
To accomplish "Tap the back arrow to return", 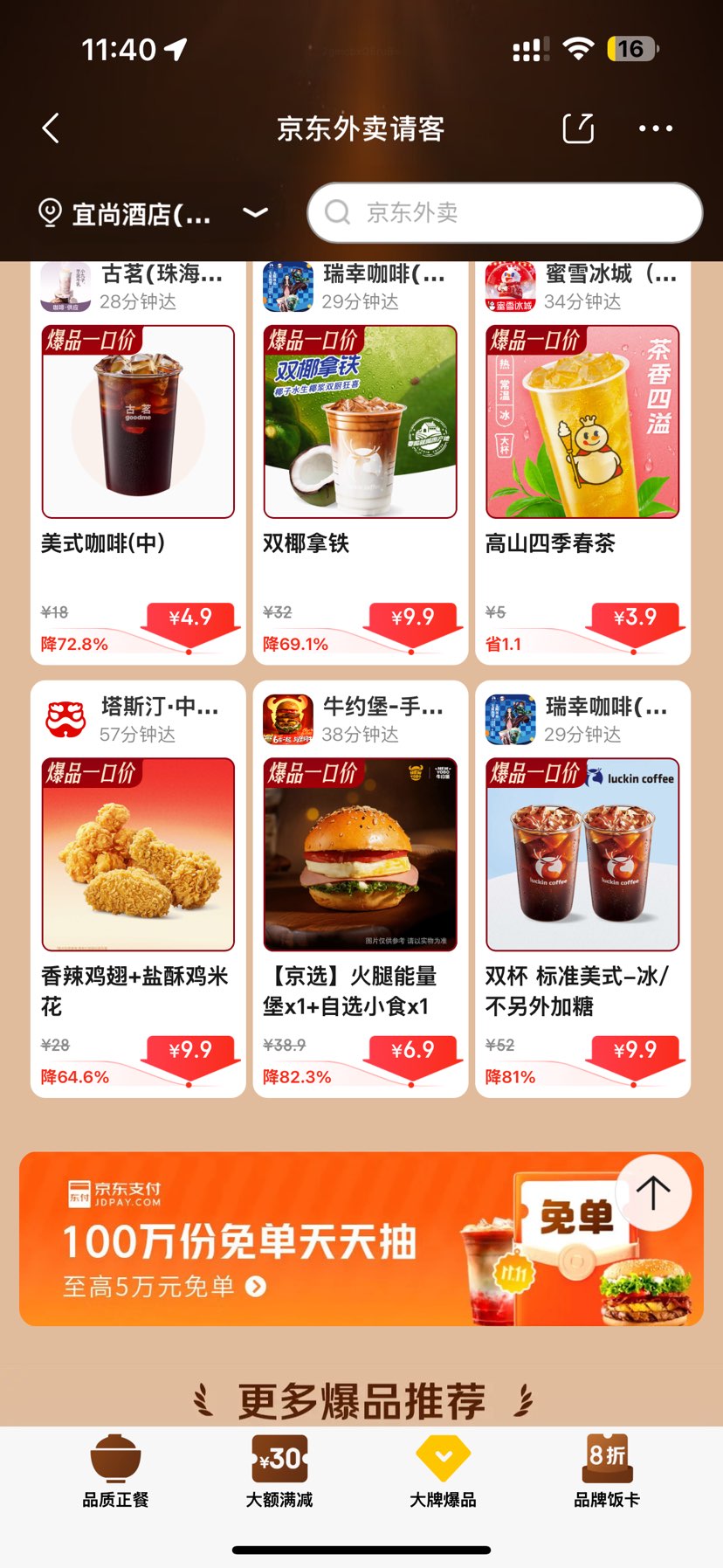I will (50, 128).
